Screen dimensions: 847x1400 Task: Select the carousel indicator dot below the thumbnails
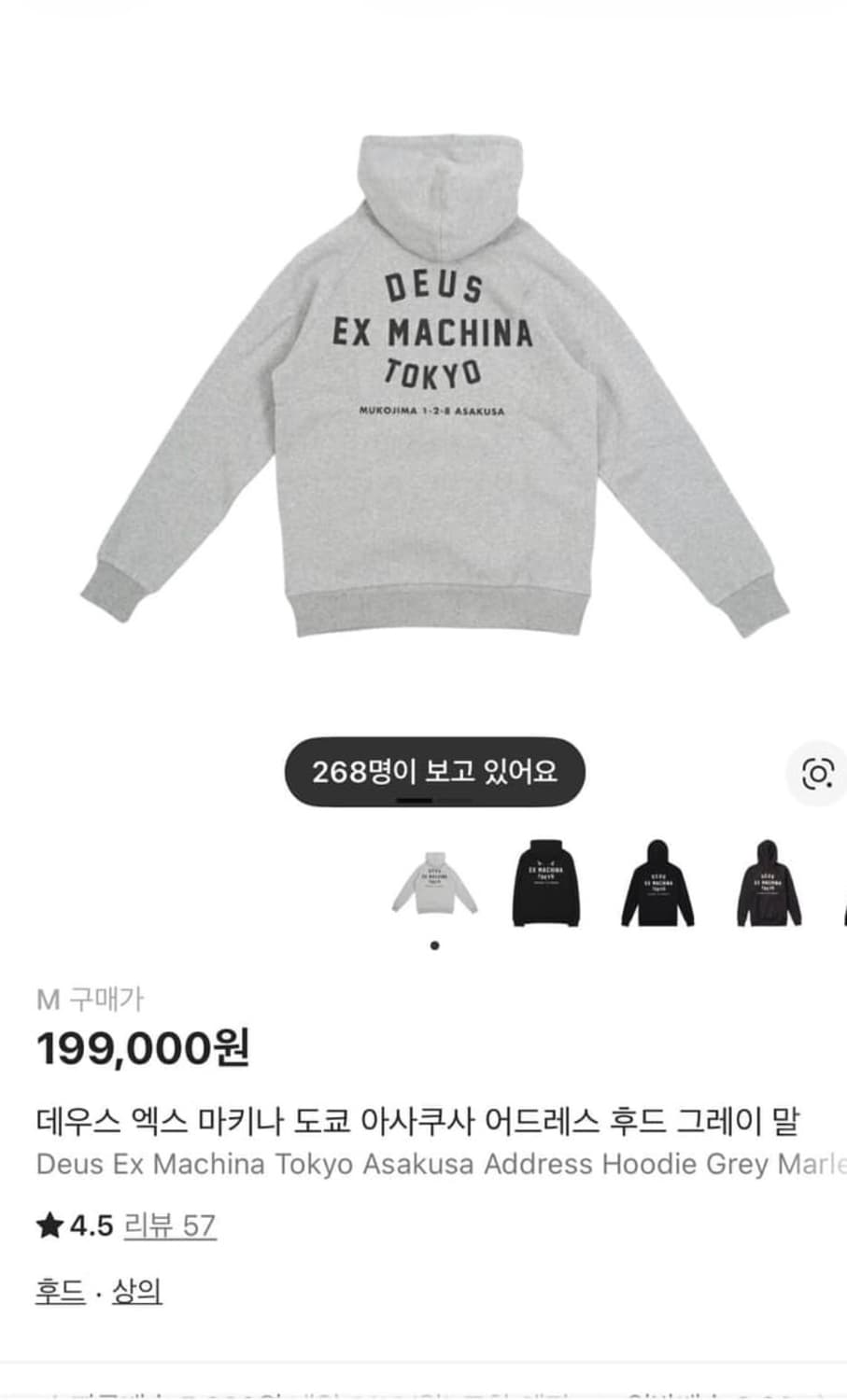pos(433,945)
